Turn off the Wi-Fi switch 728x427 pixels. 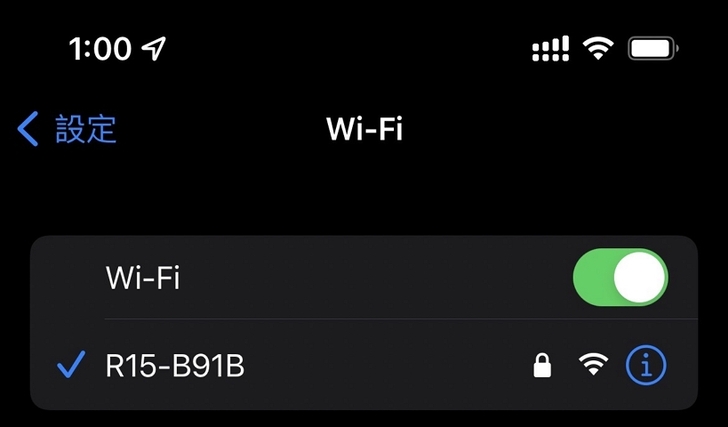tap(620, 278)
